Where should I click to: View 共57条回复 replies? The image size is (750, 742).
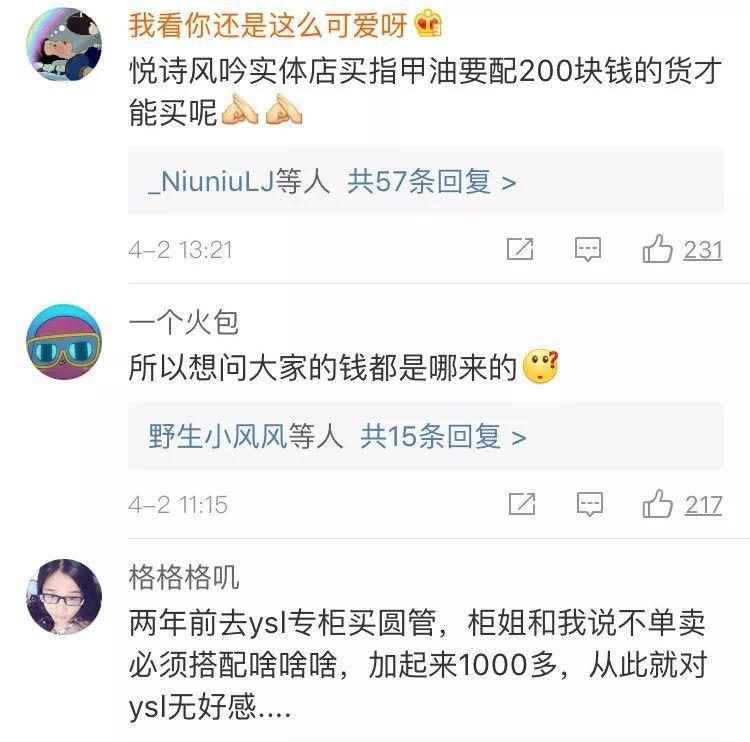coord(432,181)
